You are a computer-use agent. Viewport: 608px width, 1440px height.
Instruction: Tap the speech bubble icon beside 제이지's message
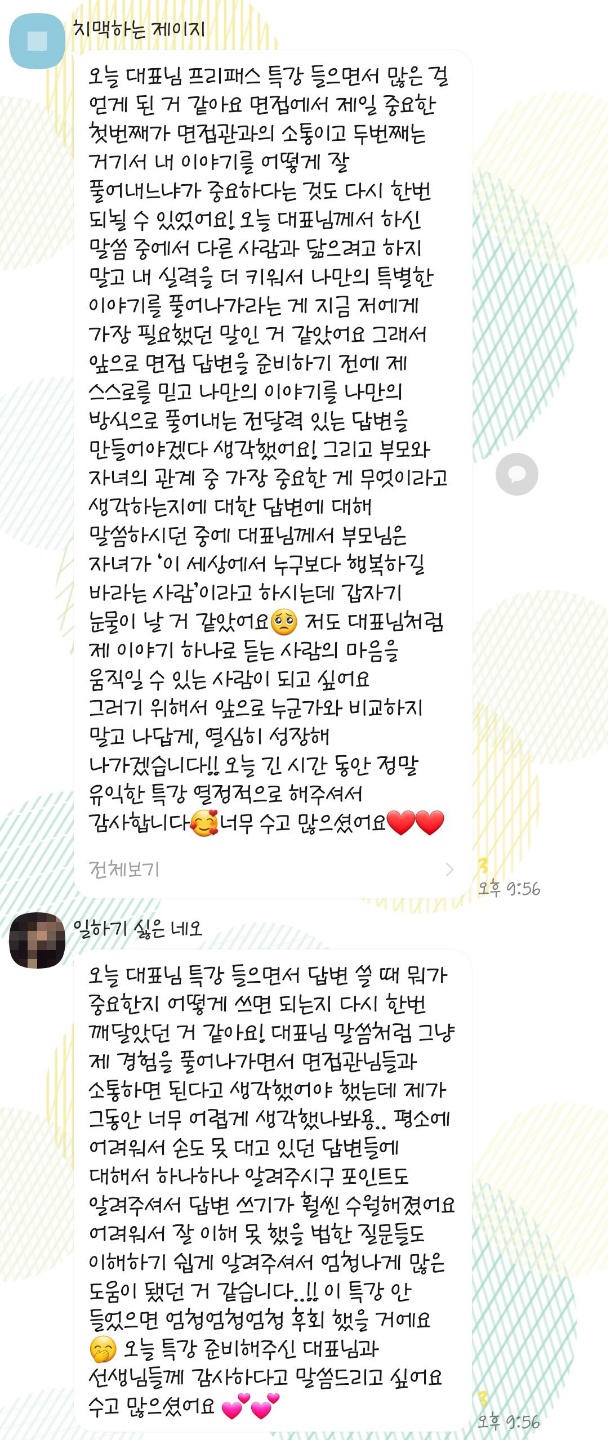[517, 473]
